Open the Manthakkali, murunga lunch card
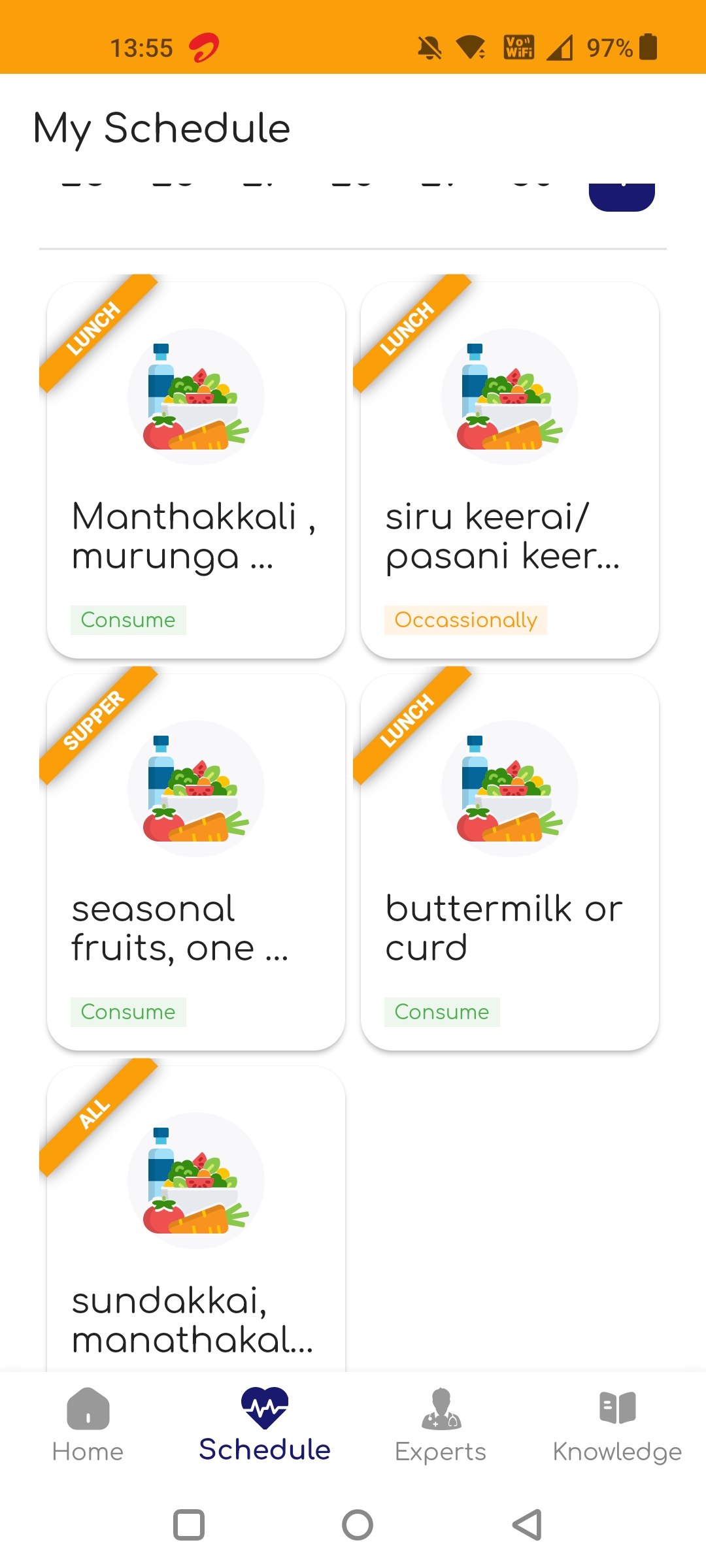Viewport: 706px width, 1568px height. tap(196, 470)
